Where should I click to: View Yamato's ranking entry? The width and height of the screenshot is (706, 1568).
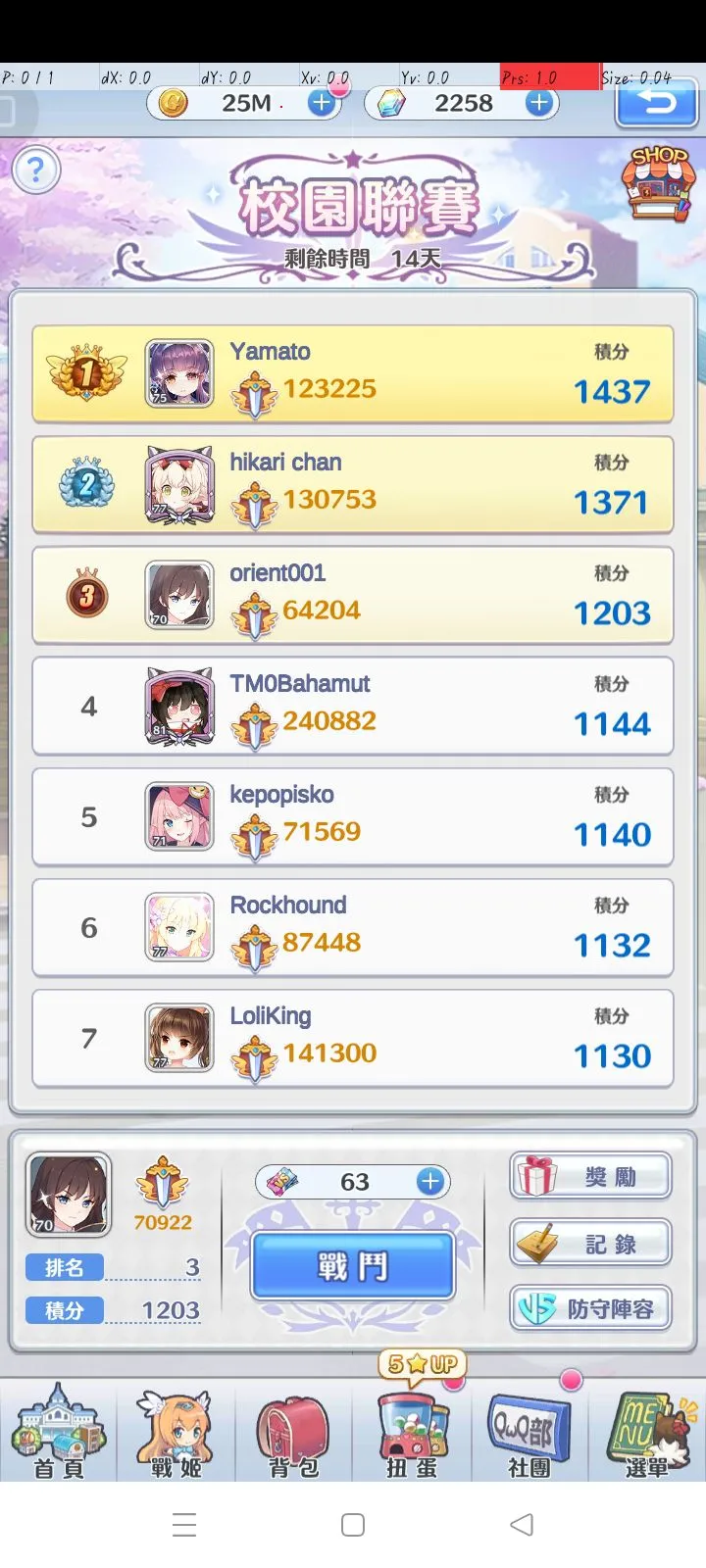(353, 374)
